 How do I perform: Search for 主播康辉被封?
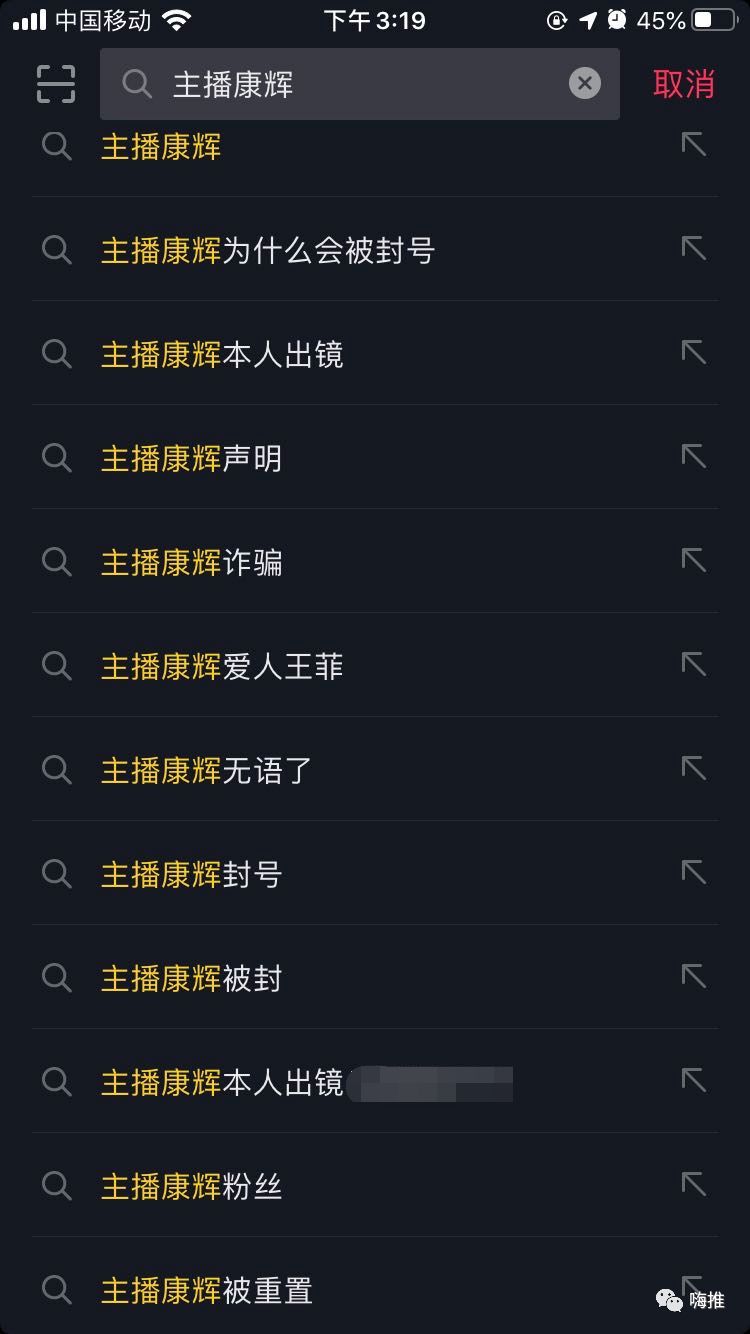(192, 978)
